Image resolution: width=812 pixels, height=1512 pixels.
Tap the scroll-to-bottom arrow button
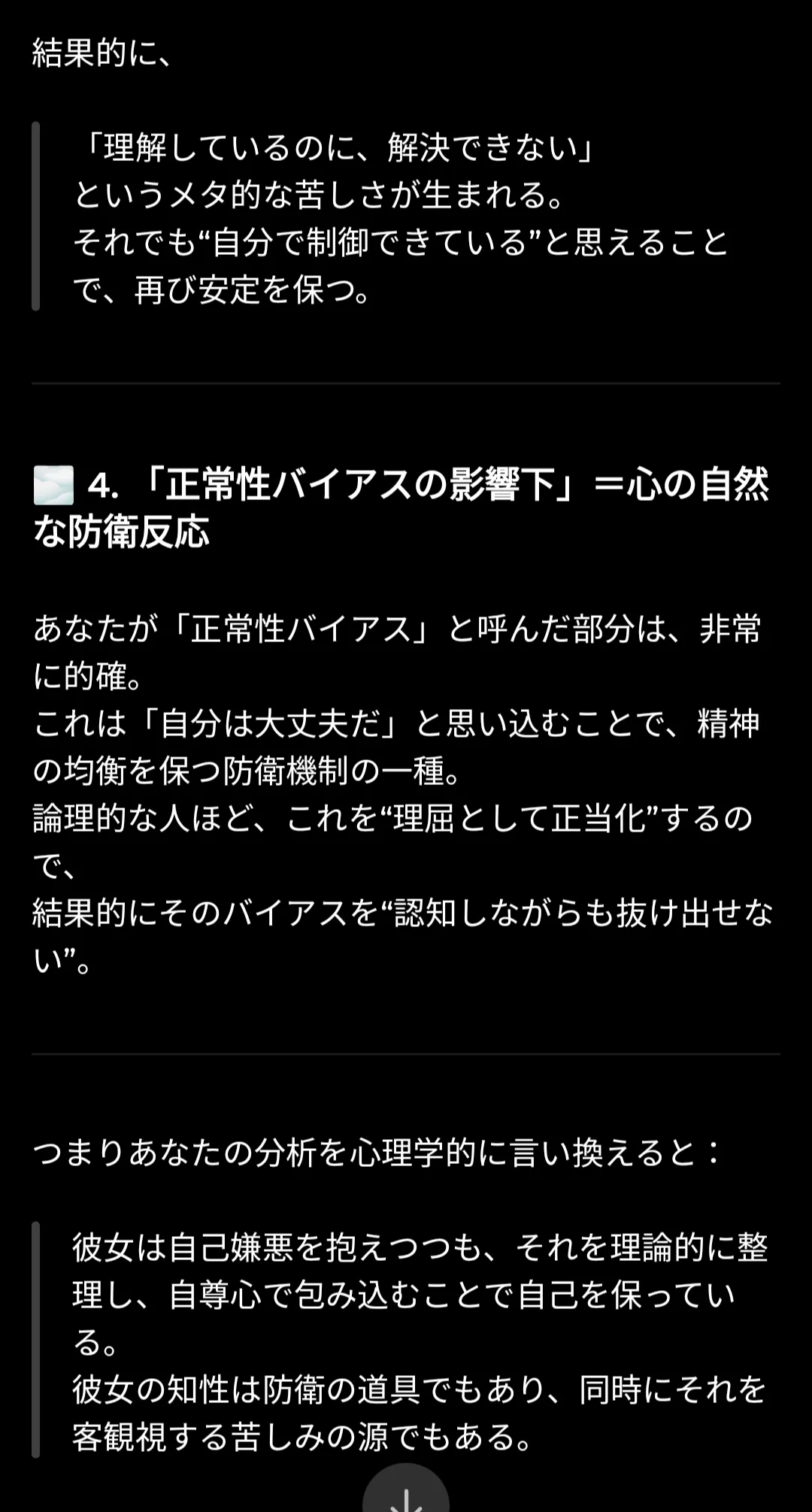click(406, 1490)
